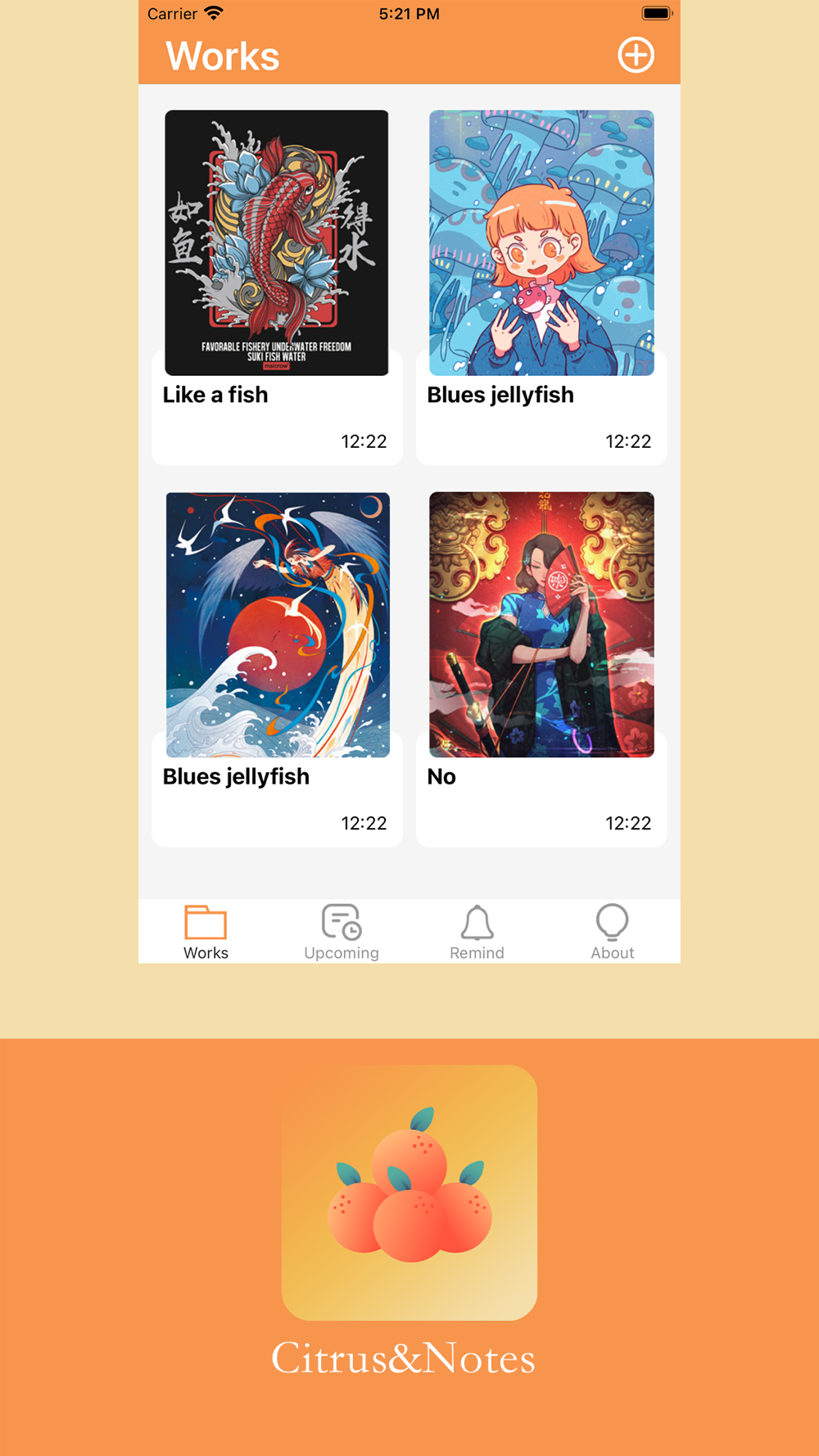Open the About tab
The width and height of the screenshot is (819, 1456).
point(613,932)
